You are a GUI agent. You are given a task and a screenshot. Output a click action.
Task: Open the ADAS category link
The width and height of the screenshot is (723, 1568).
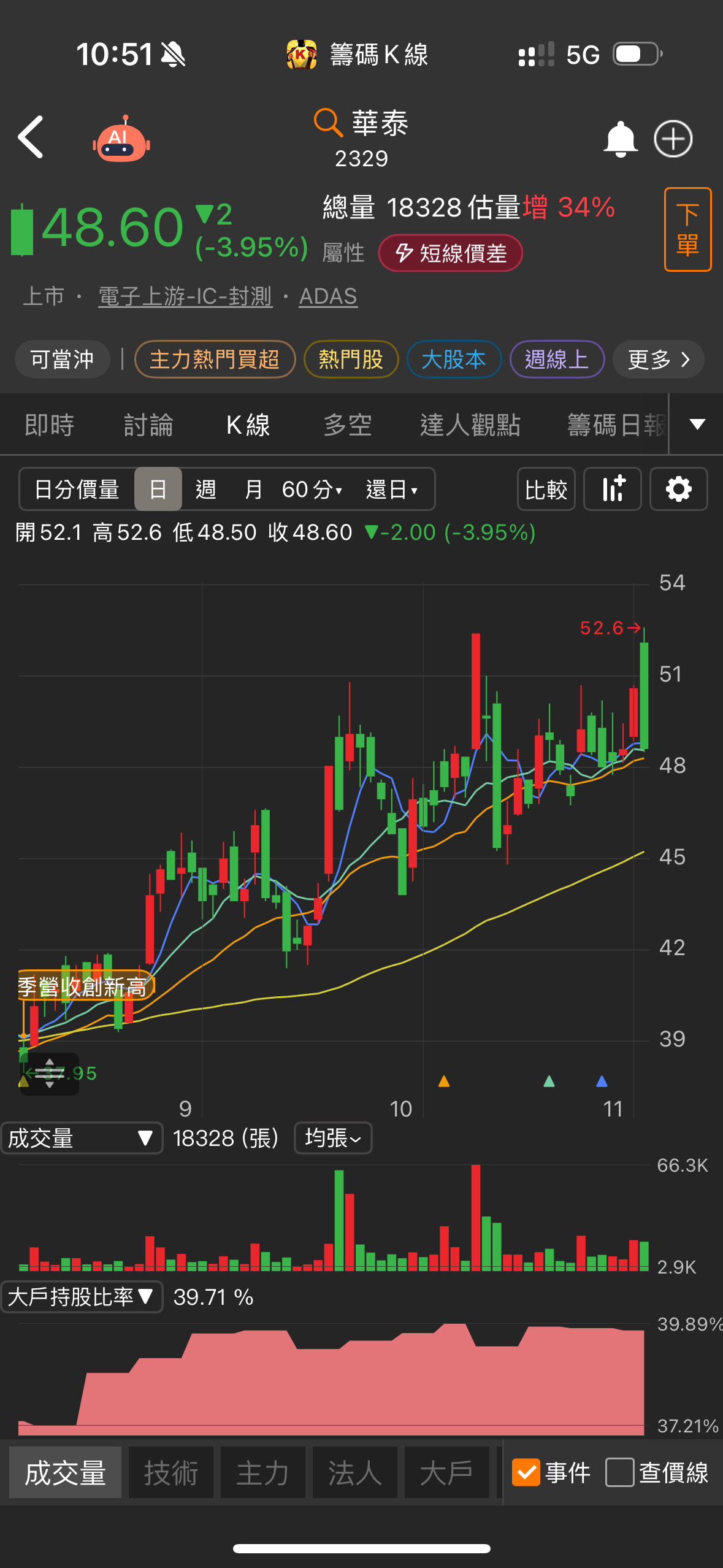(x=327, y=297)
